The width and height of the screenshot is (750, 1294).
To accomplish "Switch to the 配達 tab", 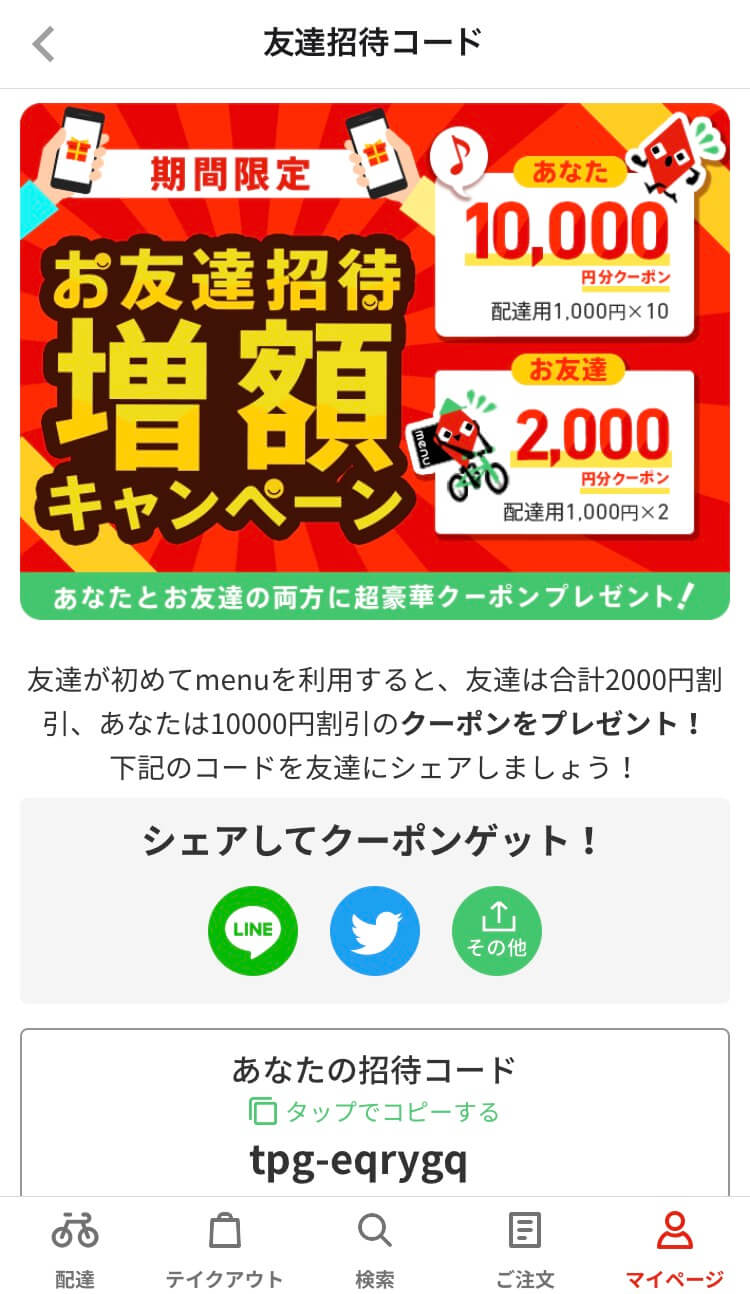I will pos(75,1249).
